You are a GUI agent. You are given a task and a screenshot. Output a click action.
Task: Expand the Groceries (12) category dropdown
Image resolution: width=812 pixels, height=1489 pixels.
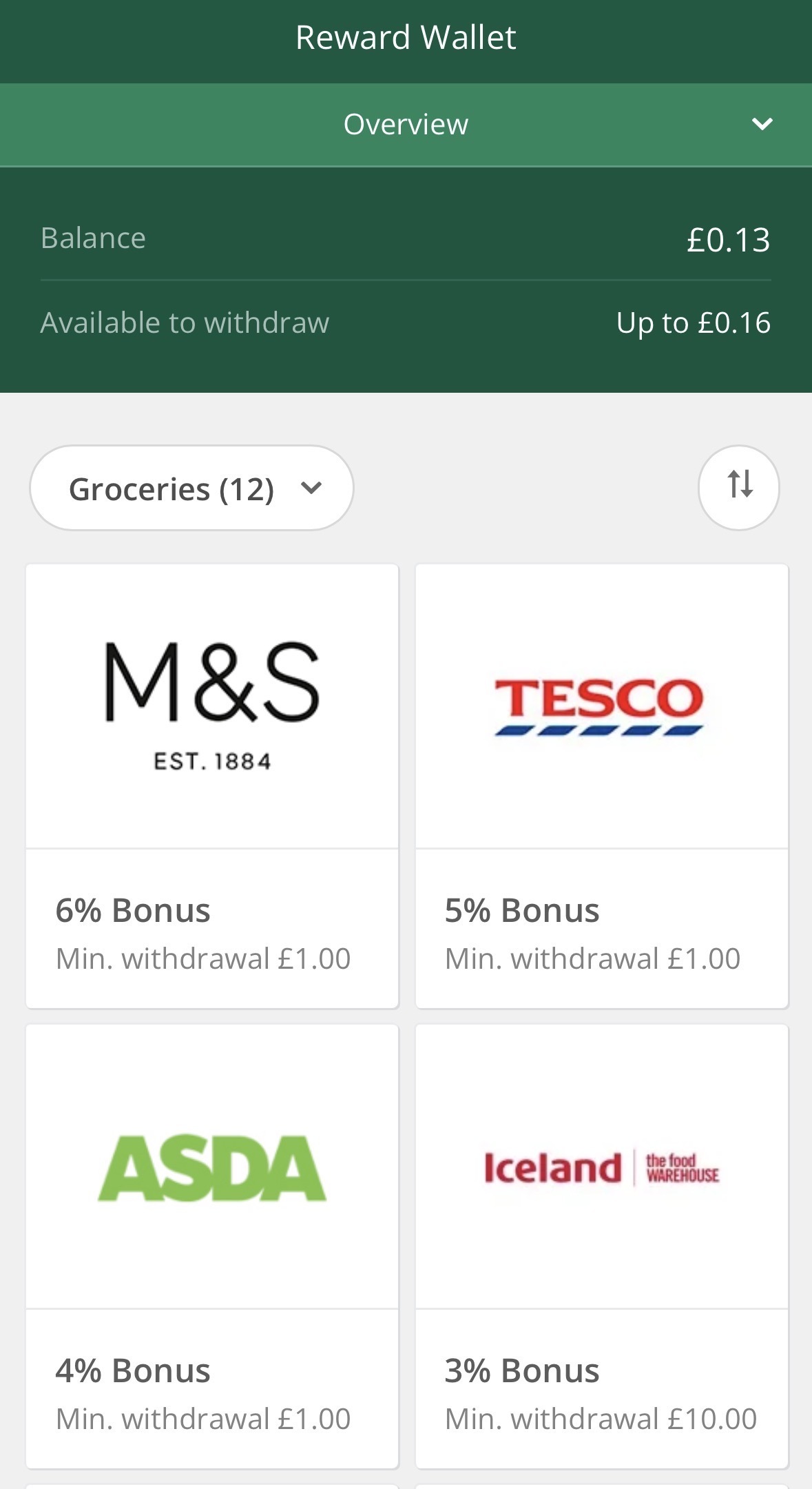click(x=191, y=487)
